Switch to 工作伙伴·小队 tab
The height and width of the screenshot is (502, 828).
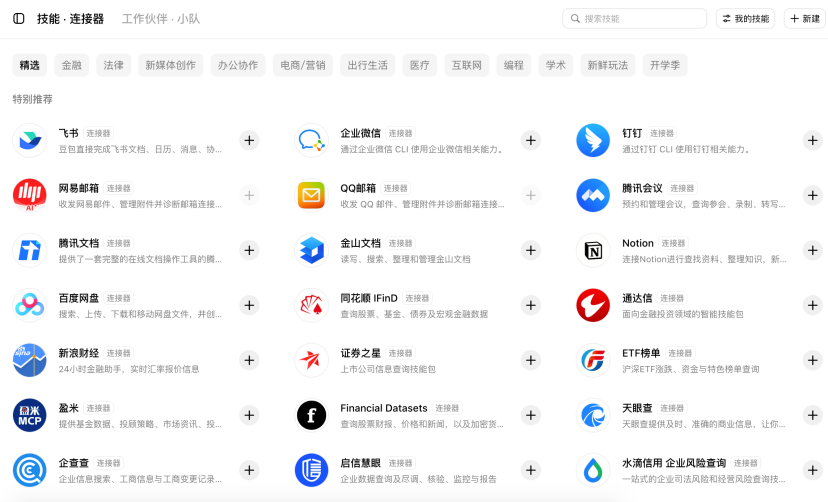pos(161,19)
